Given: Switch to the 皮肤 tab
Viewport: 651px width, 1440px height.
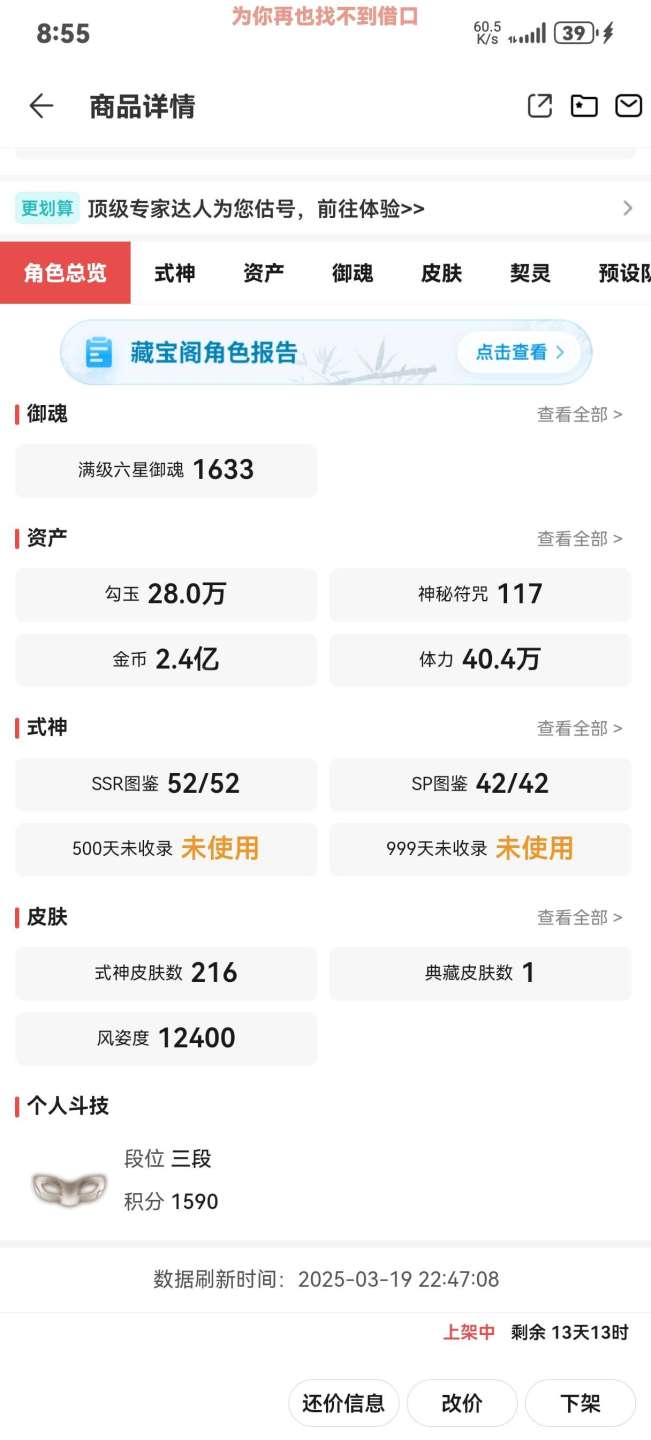Looking at the screenshot, I should pos(442,273).
